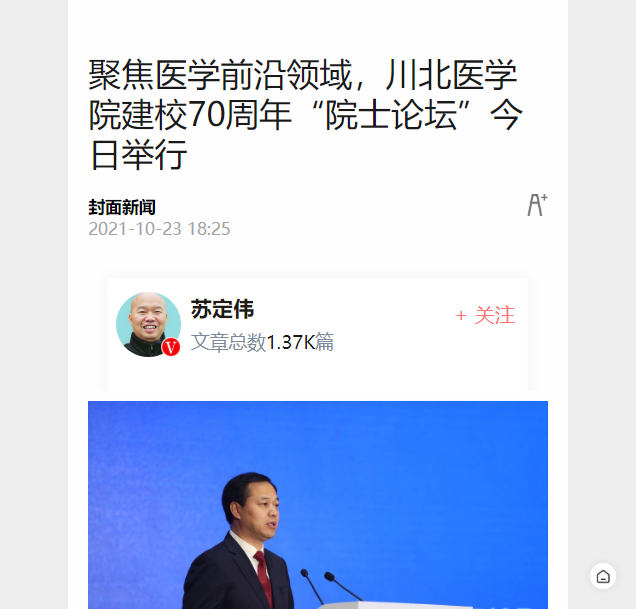Follow author 苏定伟
636x609 pixels.
(485, 315)
